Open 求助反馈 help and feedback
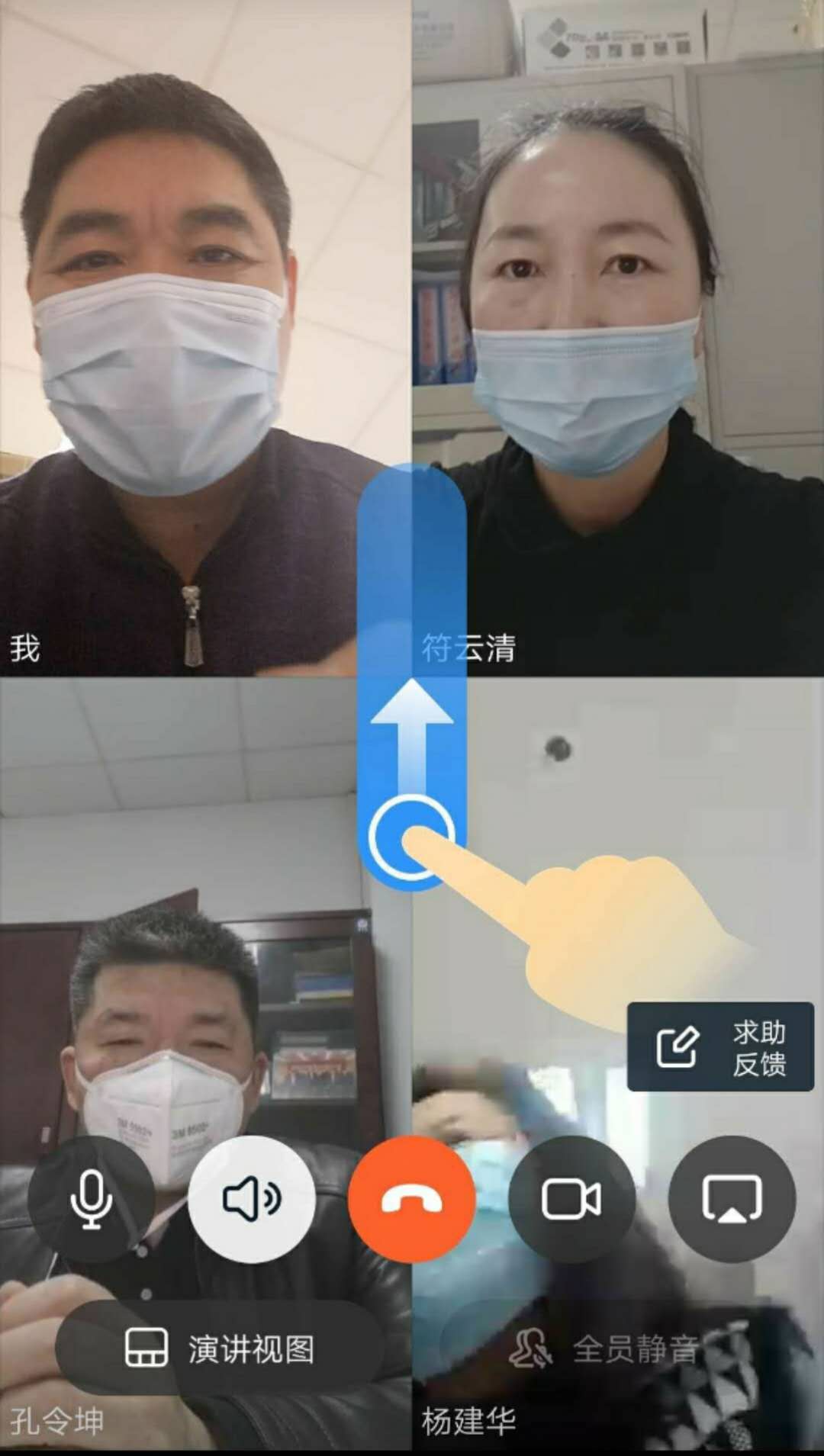This screenshot has height=1456, width=824. [720, 1046]
